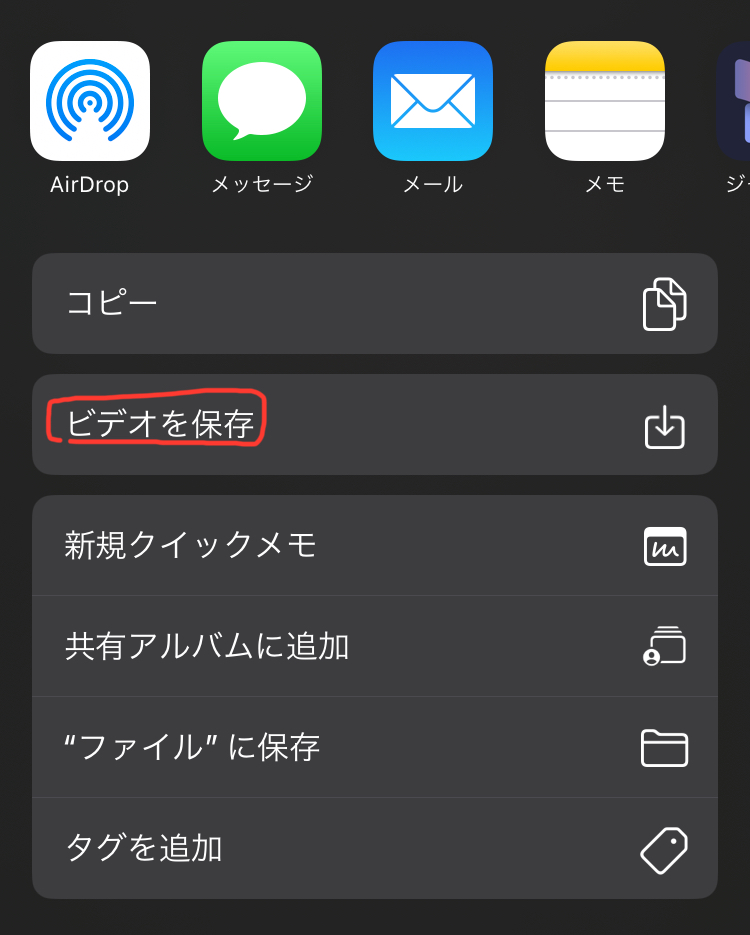Save using "ファイル" に保存
The image size is (750, 935).
375,748
